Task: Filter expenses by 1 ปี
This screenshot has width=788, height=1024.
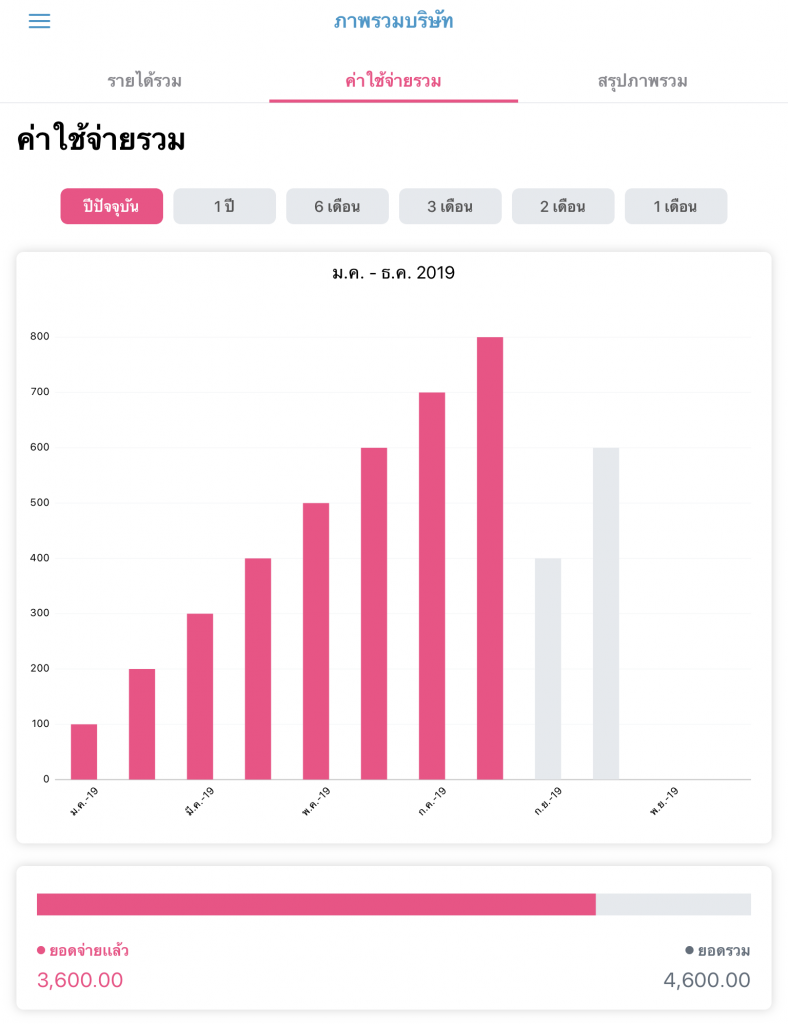Action: 224,206
